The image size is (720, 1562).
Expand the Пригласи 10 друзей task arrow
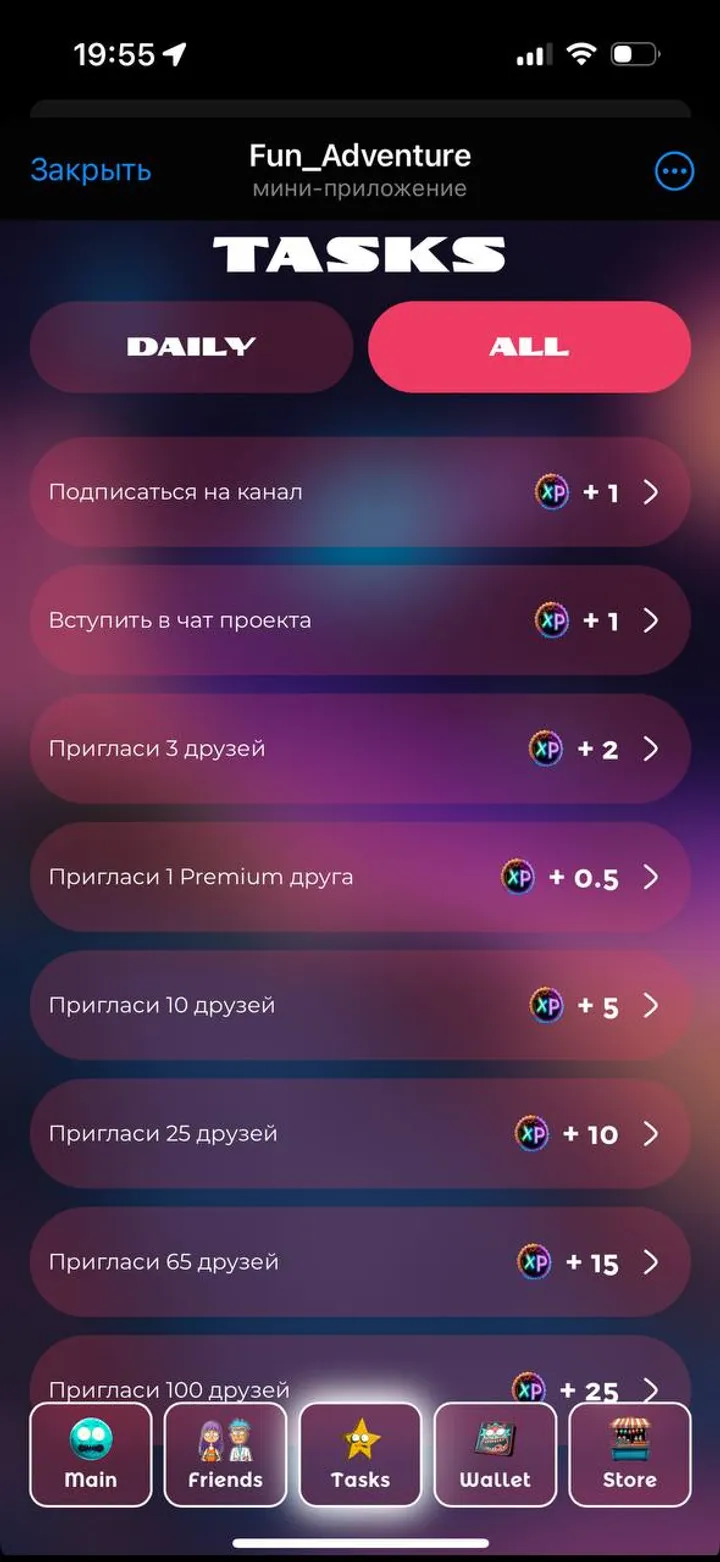650,1006
